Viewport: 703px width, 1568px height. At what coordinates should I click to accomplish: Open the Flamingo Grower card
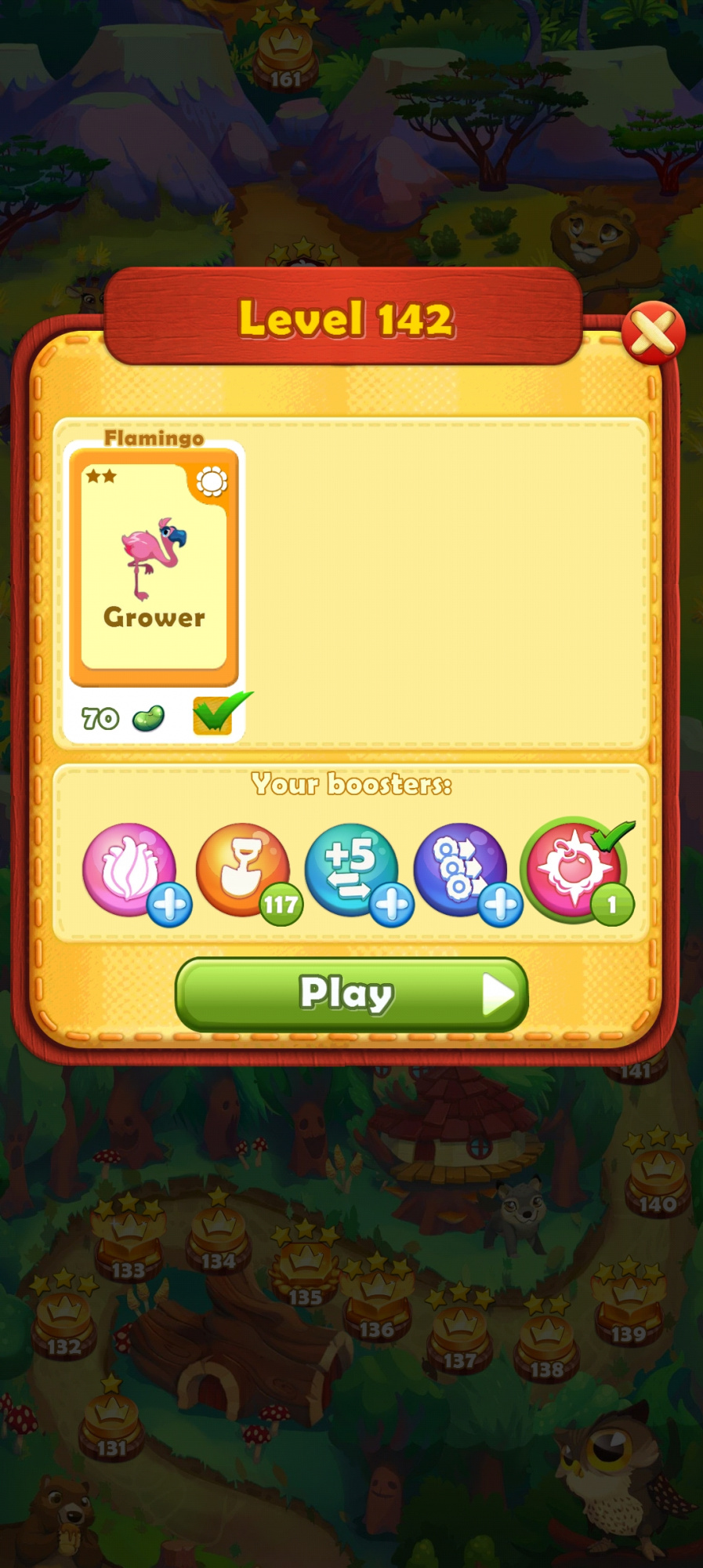(154, 568)
